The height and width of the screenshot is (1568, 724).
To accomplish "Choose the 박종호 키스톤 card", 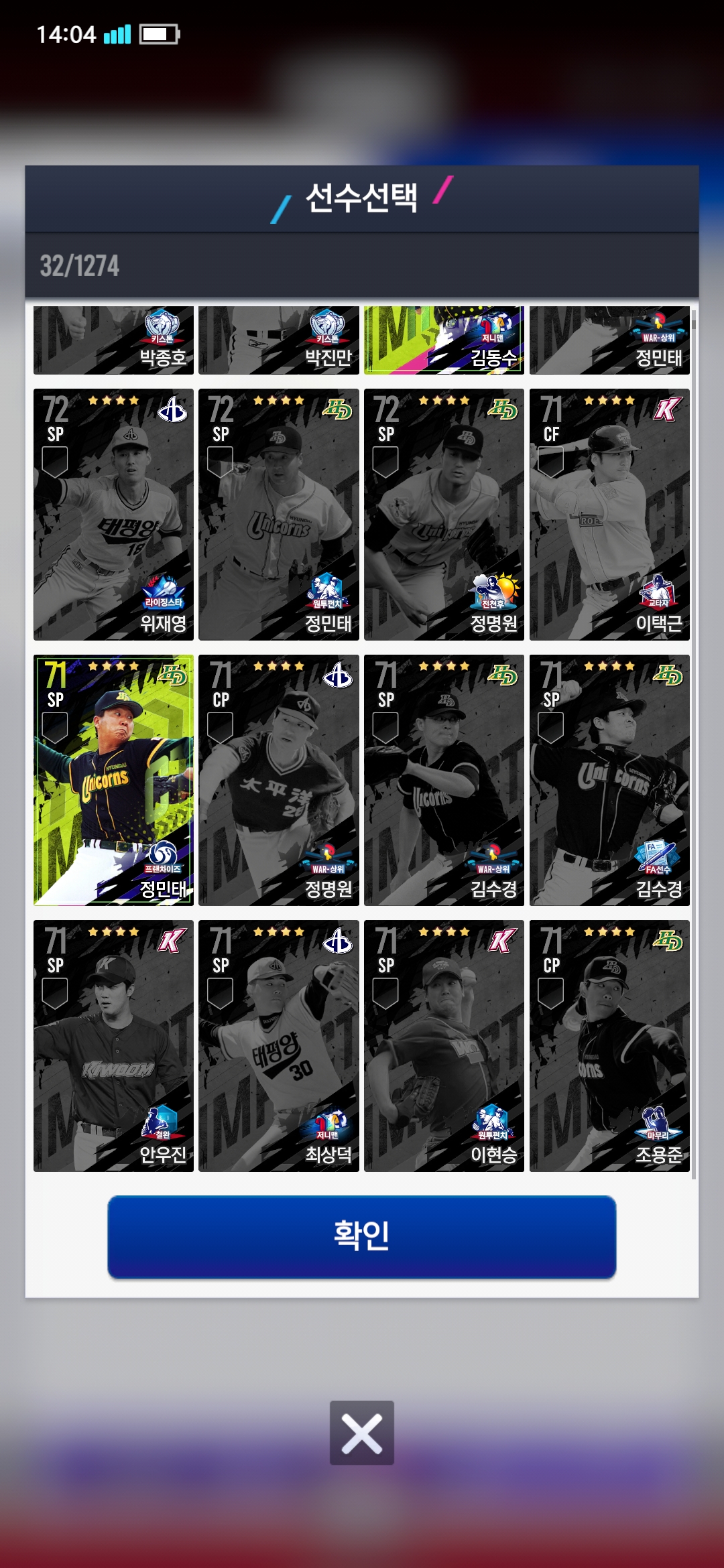I will click(x=113, y=340).
